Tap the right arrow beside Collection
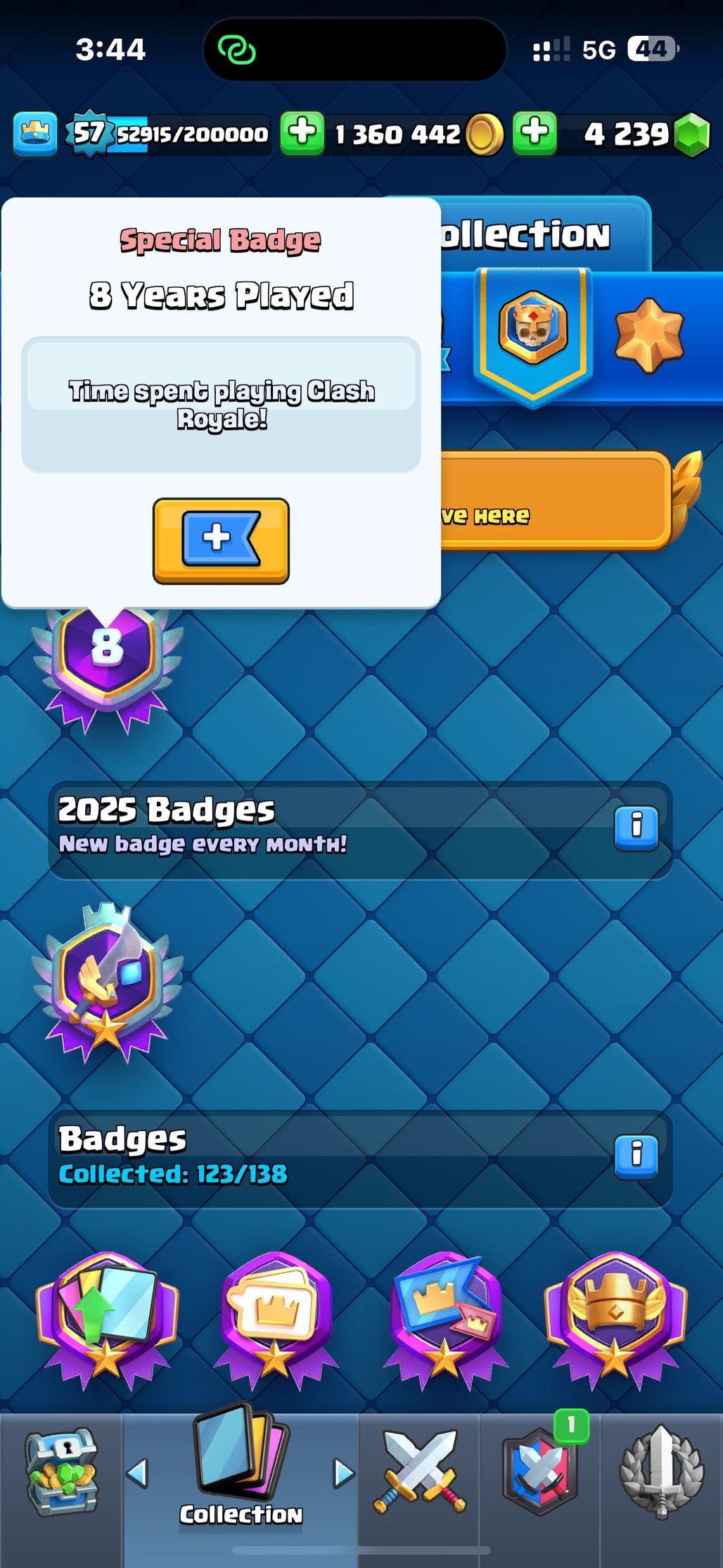Viewport: 723px width, 1568px height. click(x=344, y=1473)
